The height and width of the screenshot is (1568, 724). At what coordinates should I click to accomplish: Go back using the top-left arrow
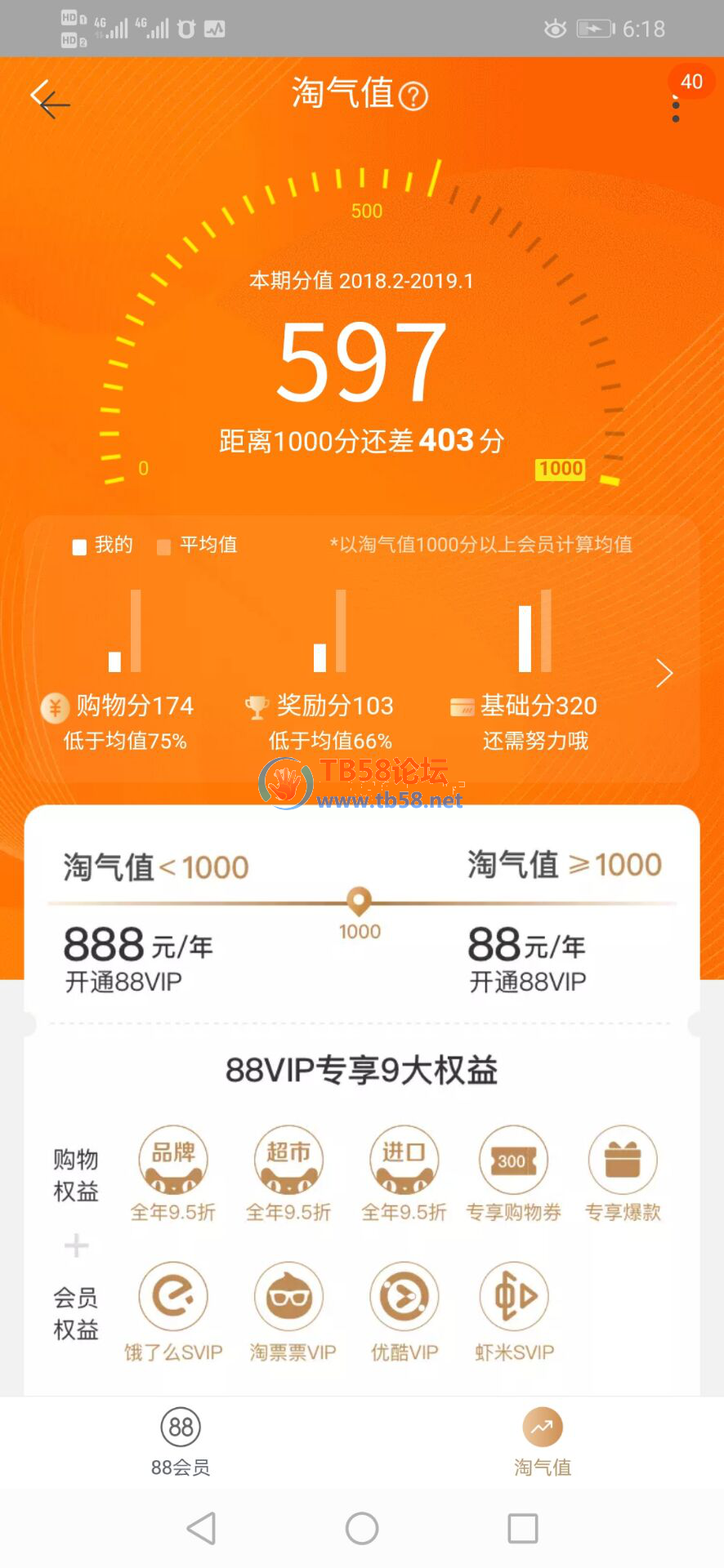point(51,100)
